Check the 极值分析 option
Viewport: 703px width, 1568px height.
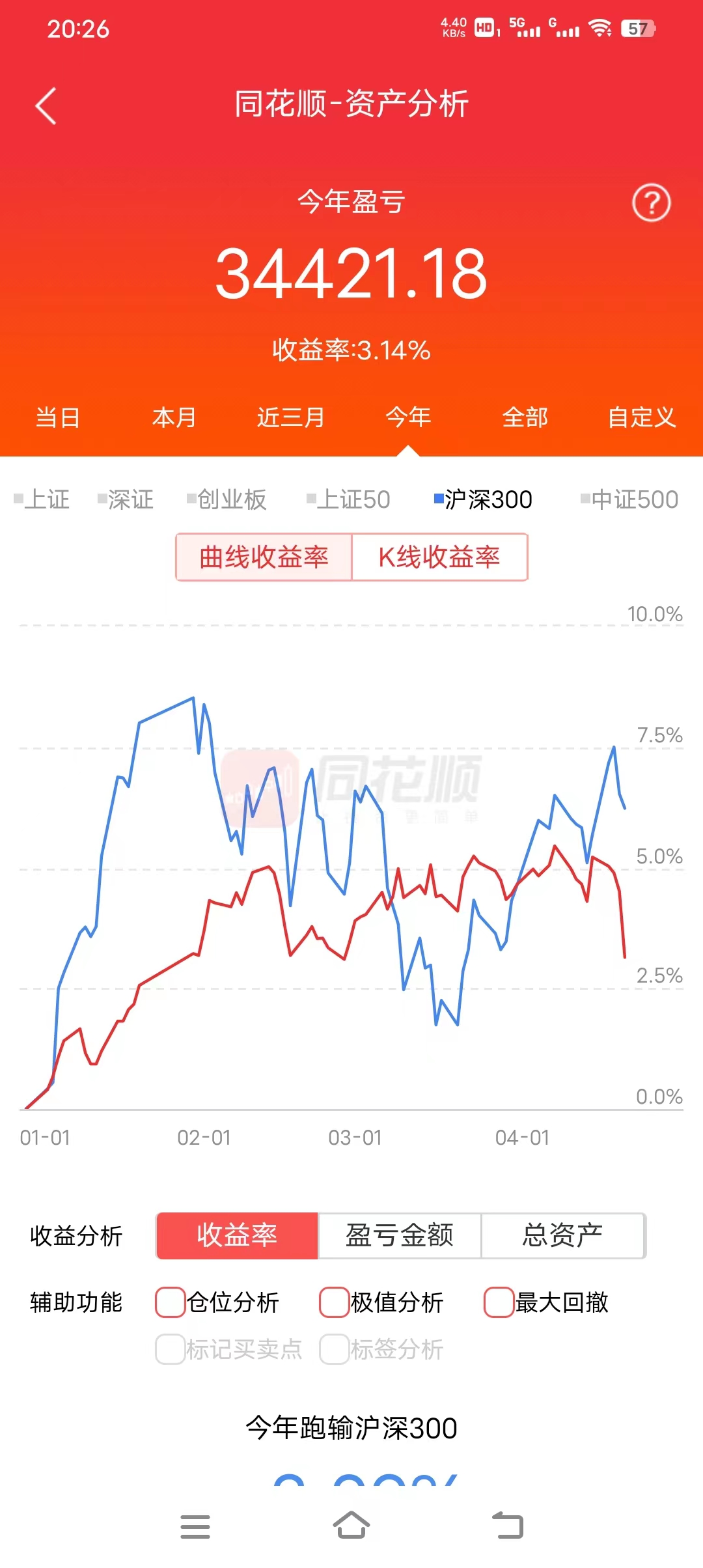(x=335, y=1302)
